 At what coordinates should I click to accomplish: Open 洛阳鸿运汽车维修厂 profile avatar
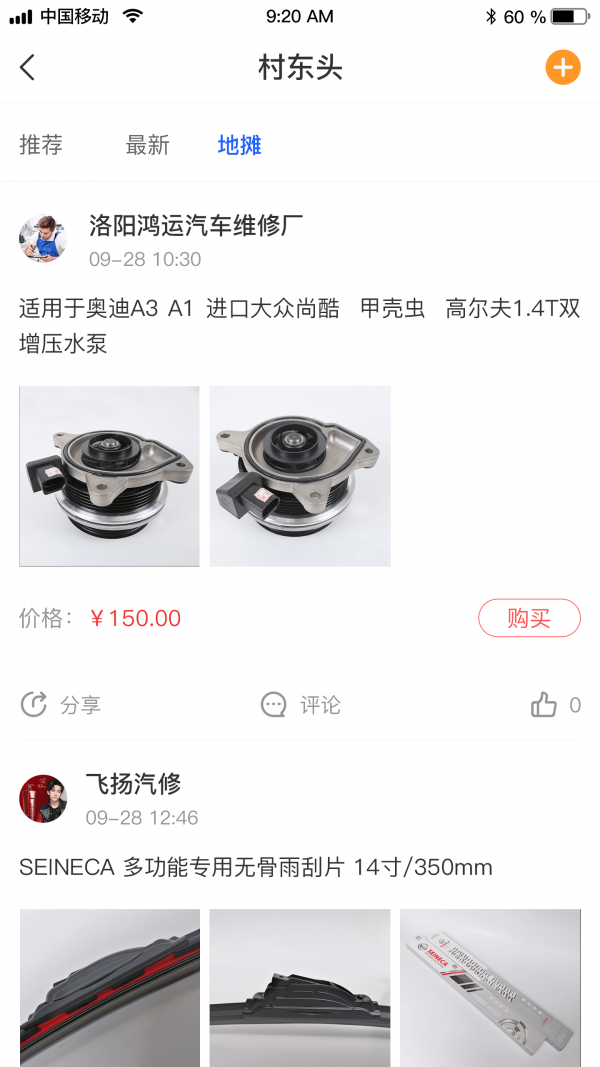[43, 239]
